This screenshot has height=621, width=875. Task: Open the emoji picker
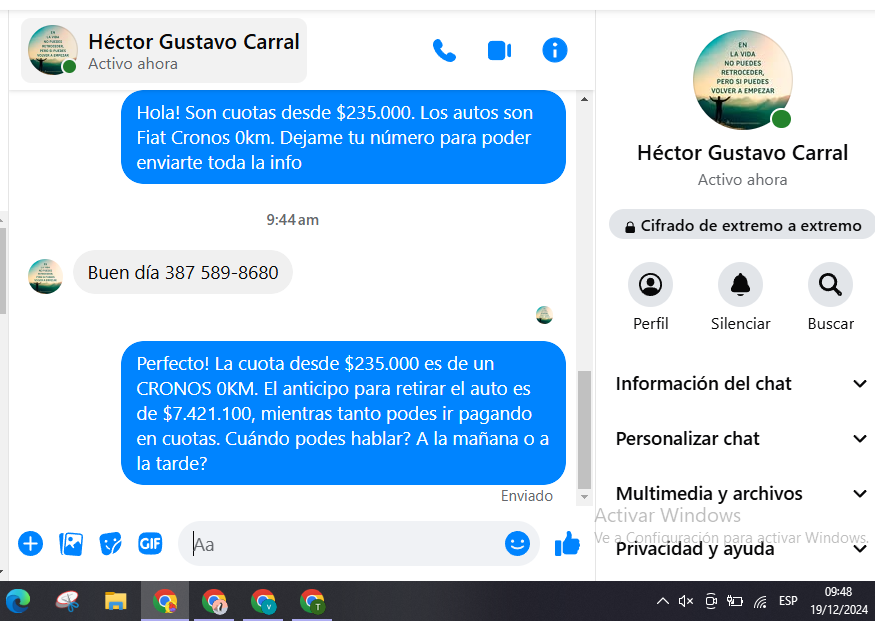517,543
